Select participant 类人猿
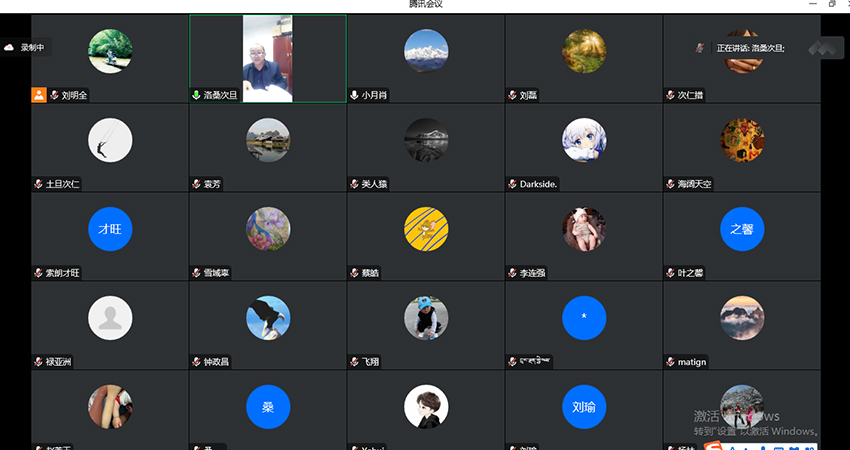850x450 pixels. pyautogui.click(x=426, y=147)
